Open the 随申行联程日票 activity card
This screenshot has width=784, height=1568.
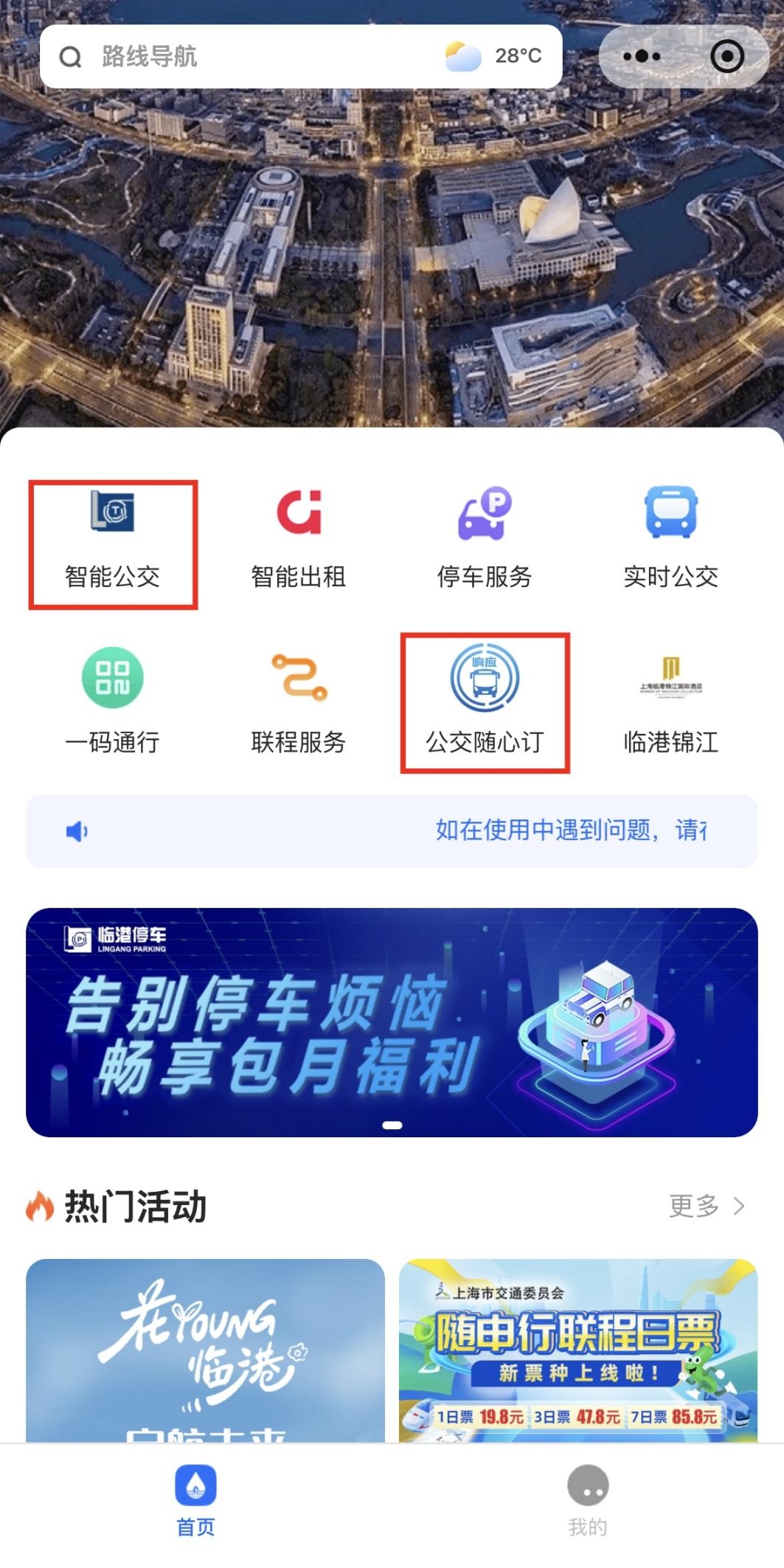pyautogui.click(x=578, y=1350)
